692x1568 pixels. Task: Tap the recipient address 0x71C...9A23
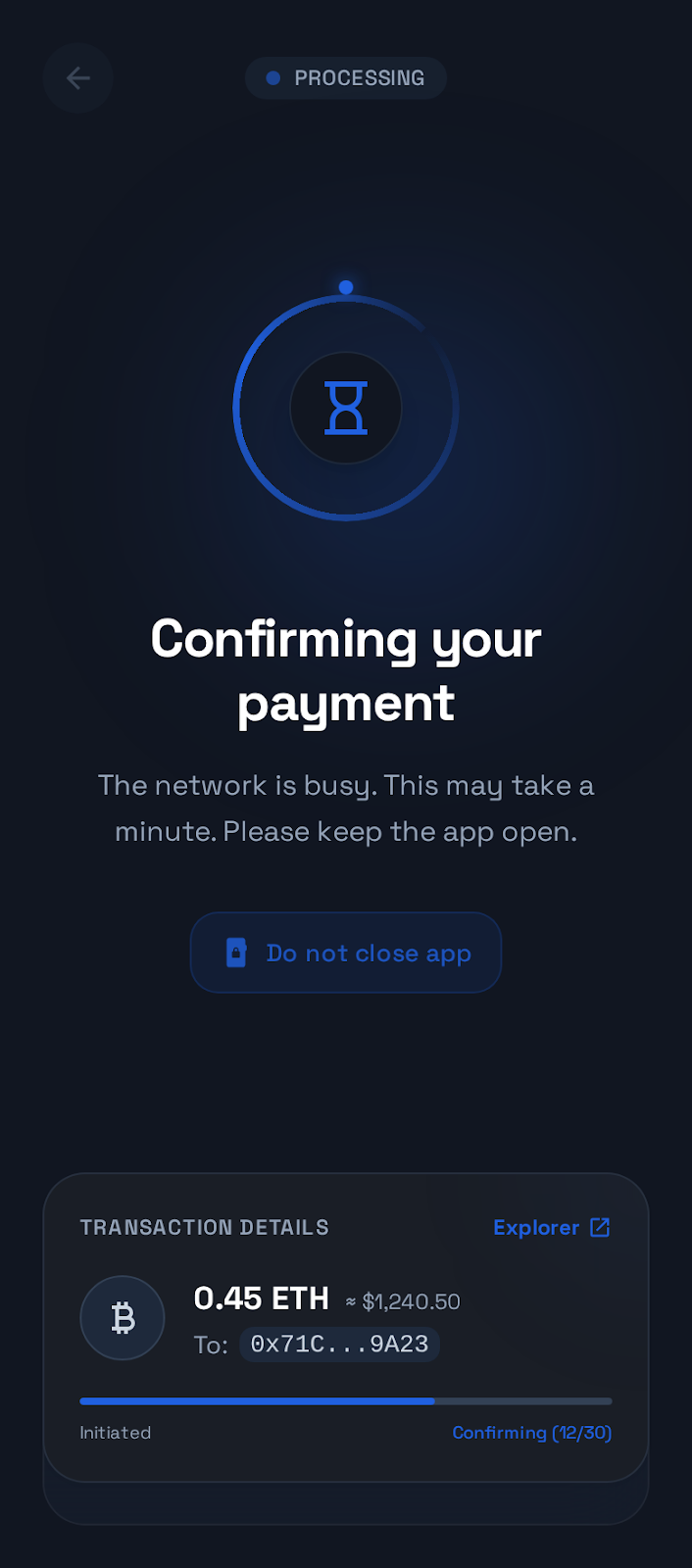(339, 1344)
